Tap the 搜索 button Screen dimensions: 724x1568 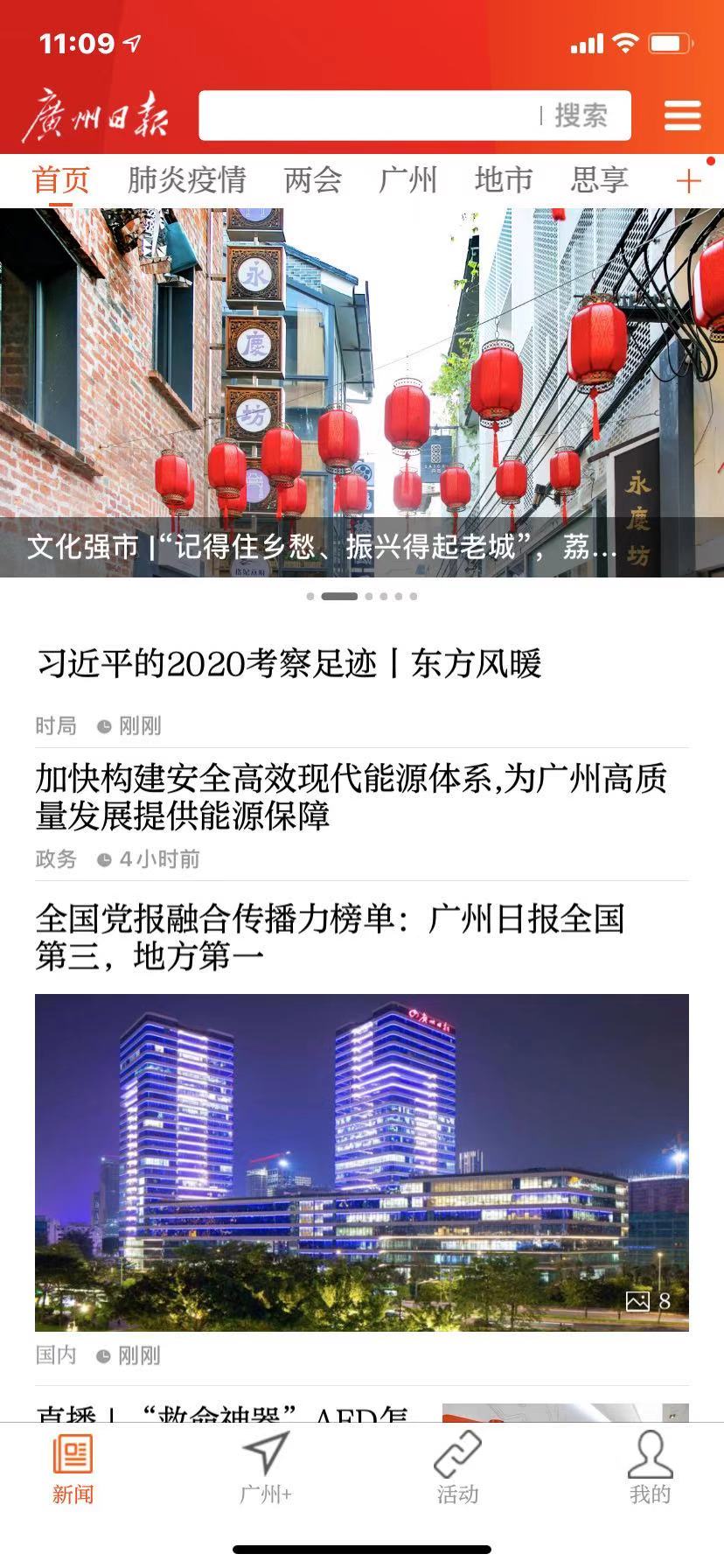tap(581, 115)
